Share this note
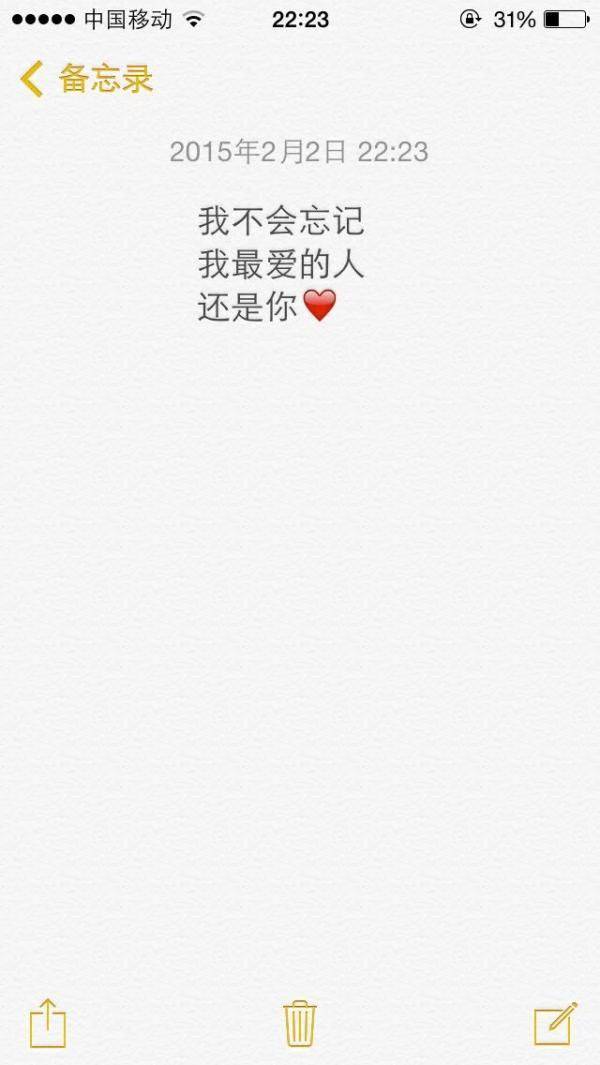 tap(47, 1024)
